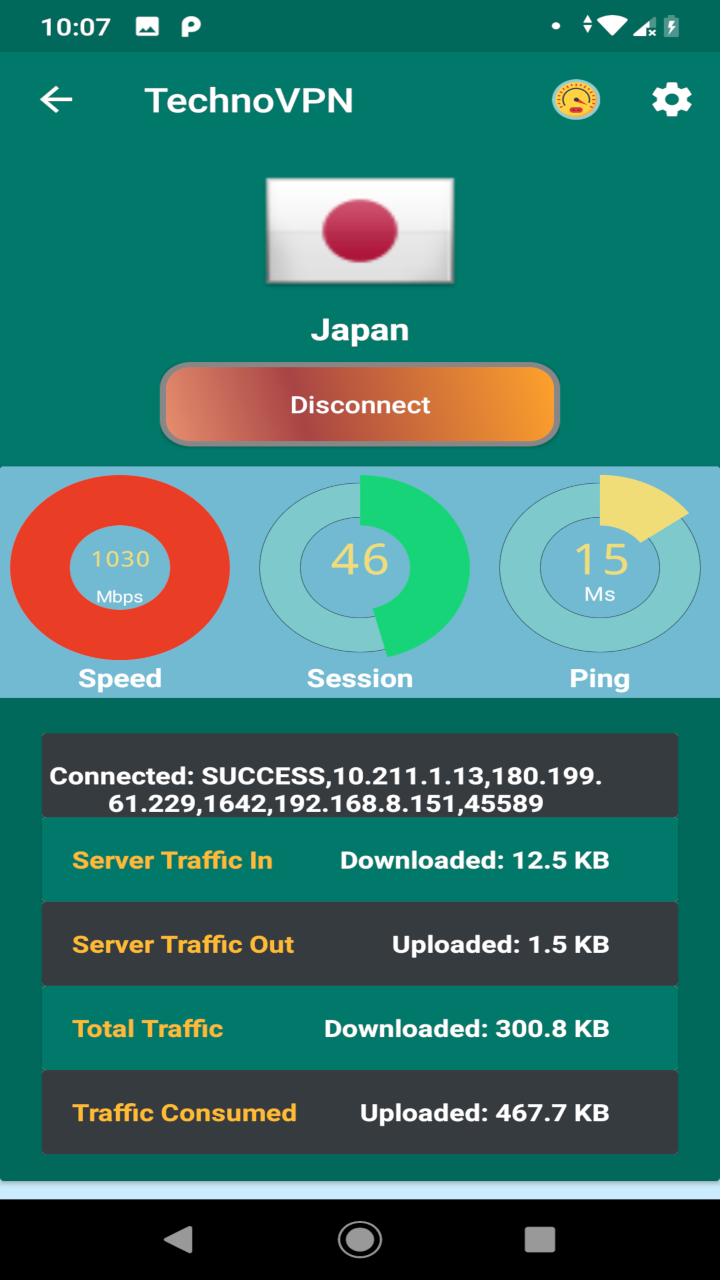This screenshot has width=720, height=1280.
Task: Tap the Ping gauge dial
Action: click(600, 567)
